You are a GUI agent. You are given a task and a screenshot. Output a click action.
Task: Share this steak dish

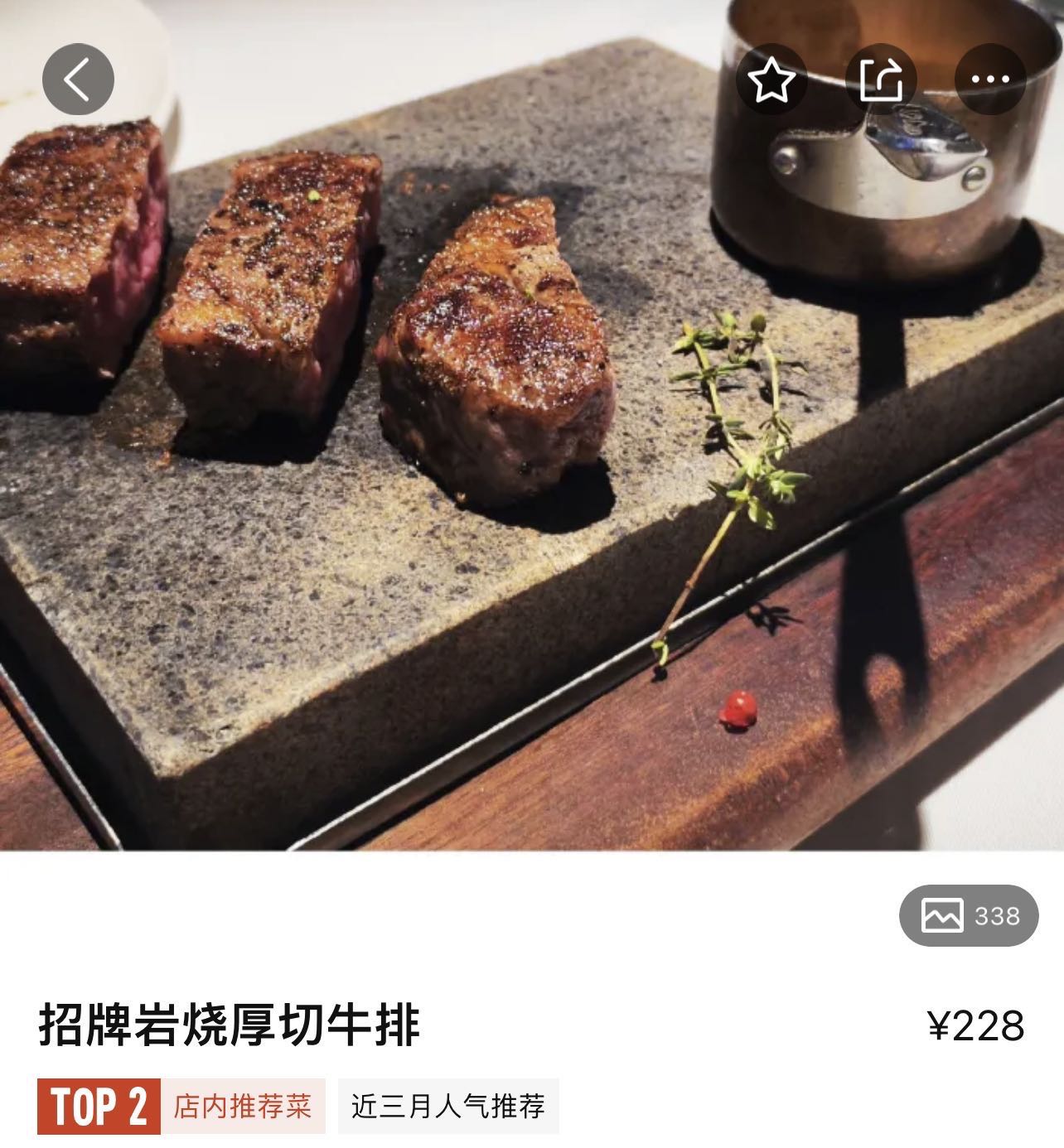click(x=881, y=80)
